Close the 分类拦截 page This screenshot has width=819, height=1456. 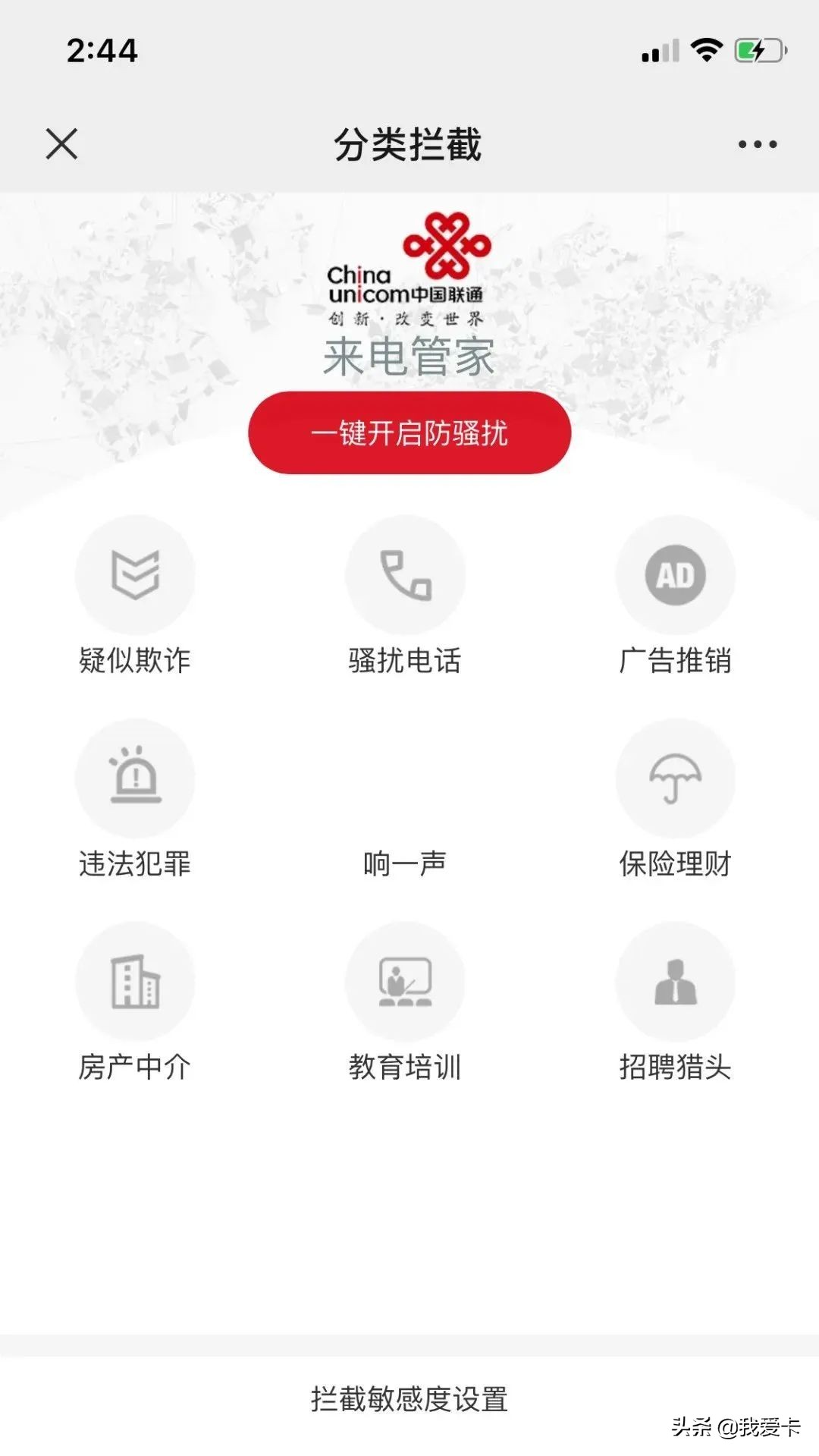click(x=61, y=144)
